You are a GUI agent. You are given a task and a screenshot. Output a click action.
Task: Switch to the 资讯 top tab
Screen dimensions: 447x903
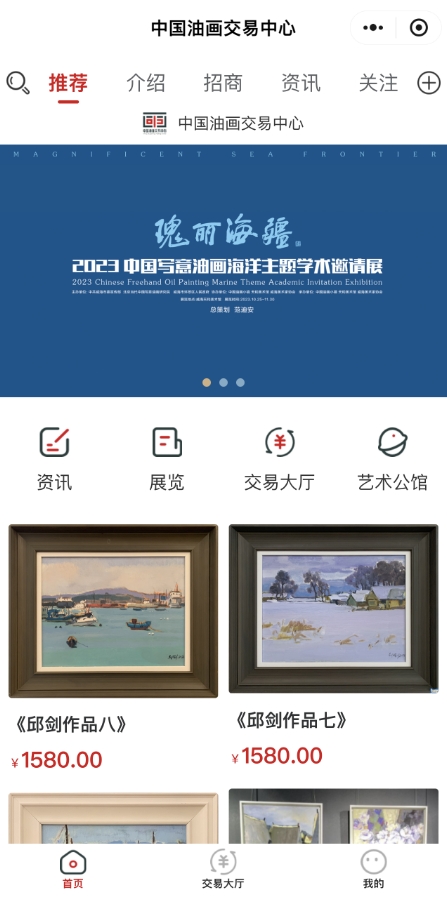301,83
